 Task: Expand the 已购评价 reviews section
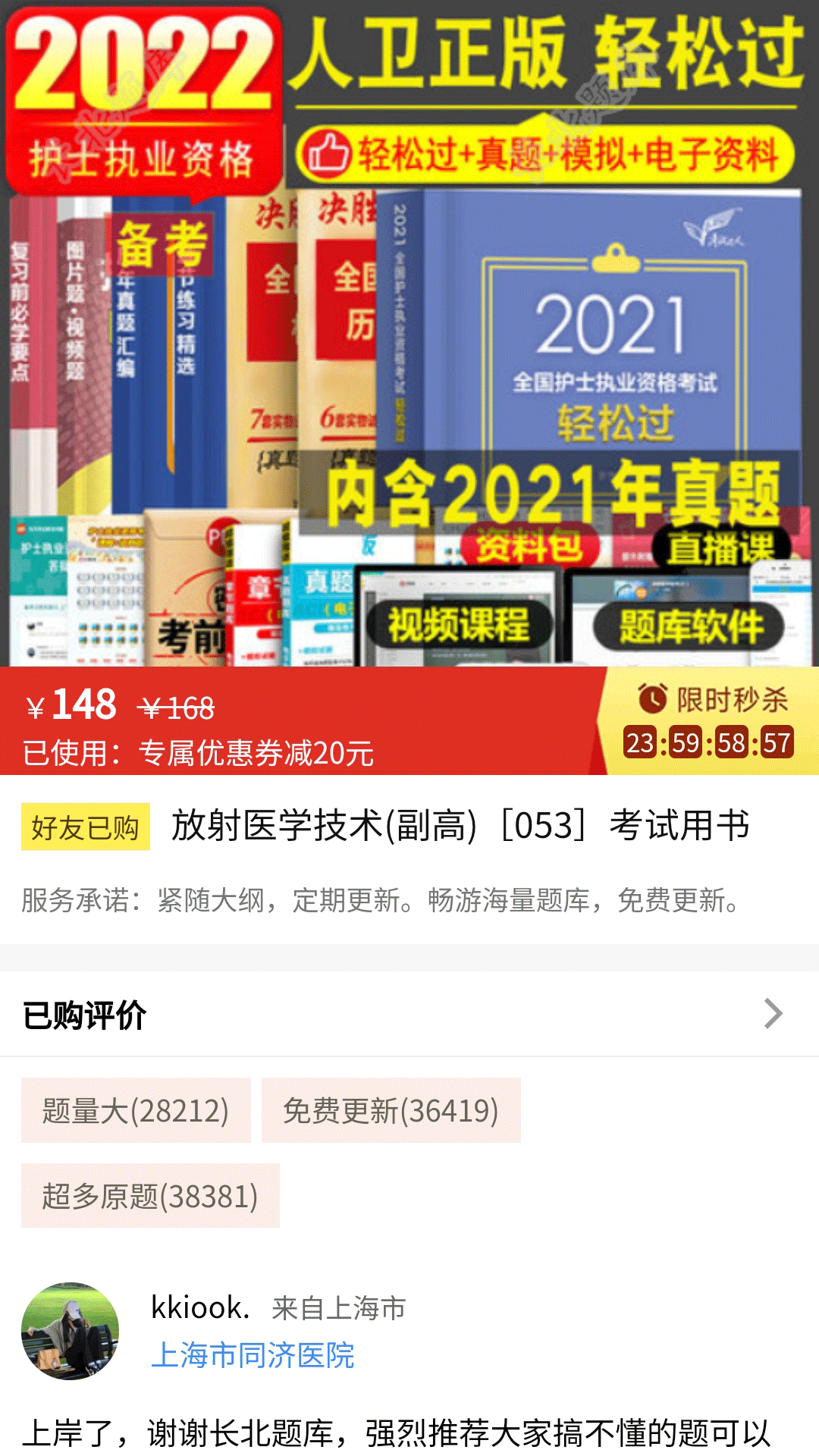[773, 1012]
